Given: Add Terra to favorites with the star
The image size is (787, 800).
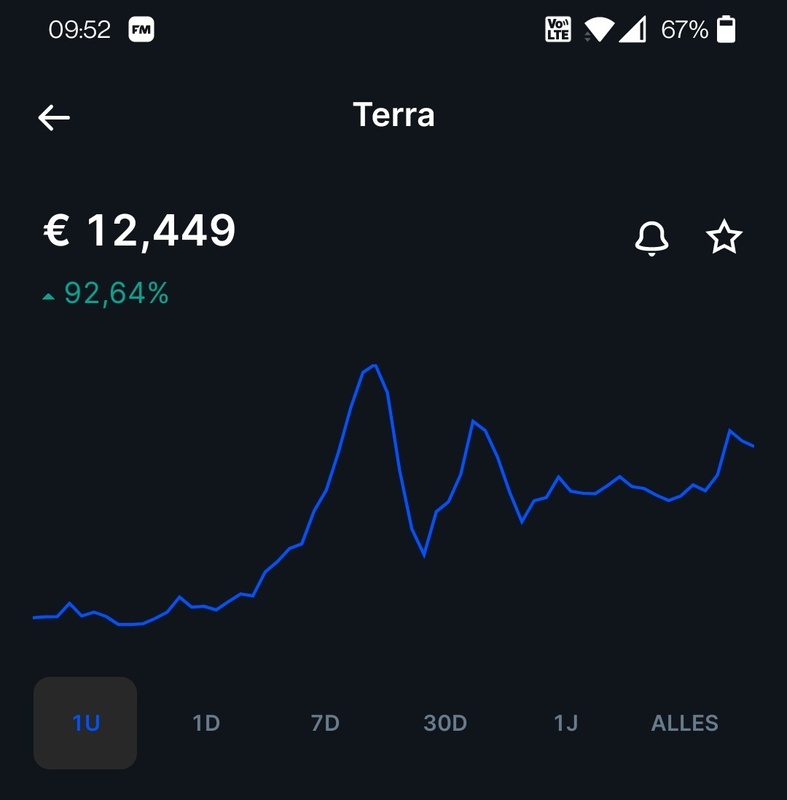Looking at the screenshot, I should [724, 238].
